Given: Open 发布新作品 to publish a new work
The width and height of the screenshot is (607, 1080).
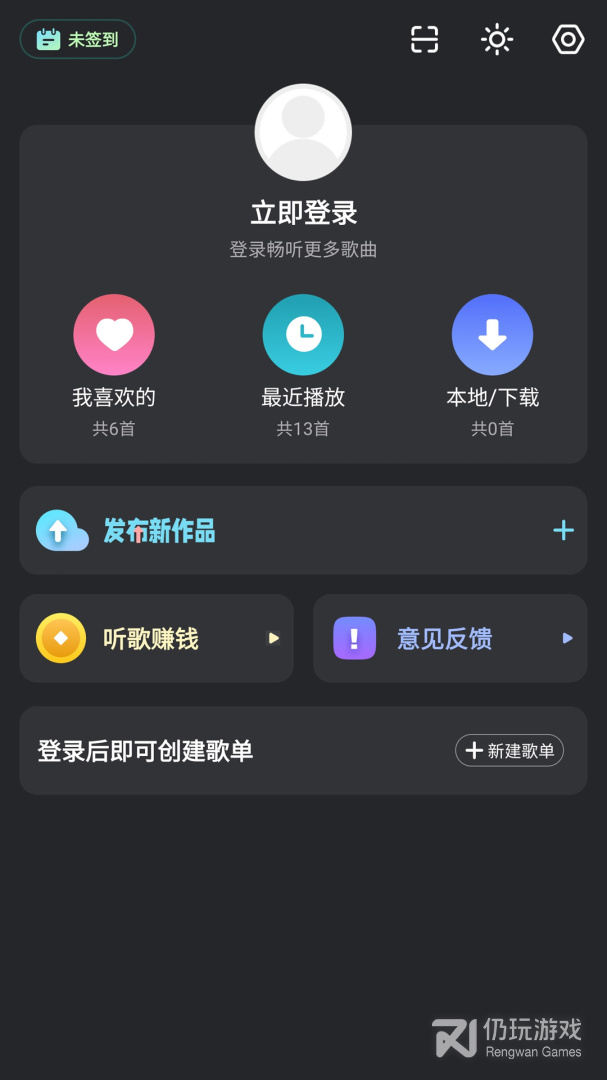Looking at the screenshot, I should click(303, 531).
